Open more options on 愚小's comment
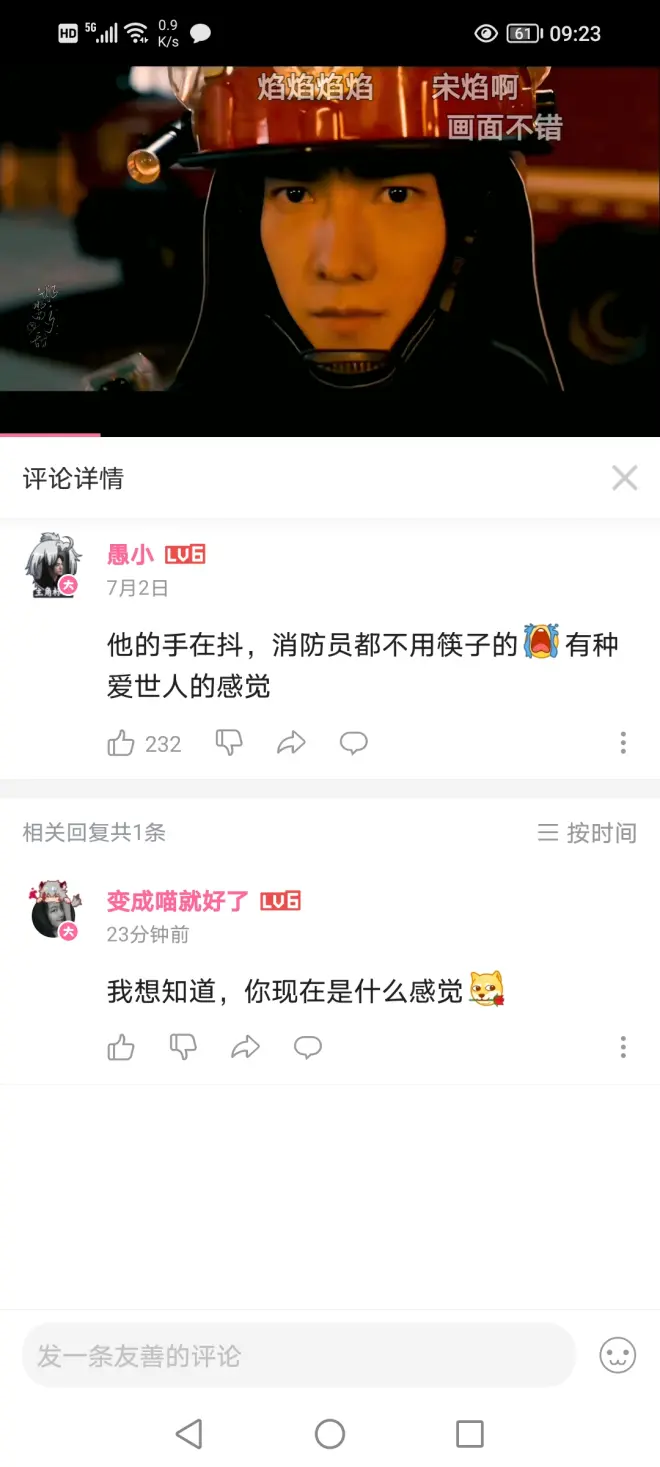660x1467 pixels. pos(623,743)
